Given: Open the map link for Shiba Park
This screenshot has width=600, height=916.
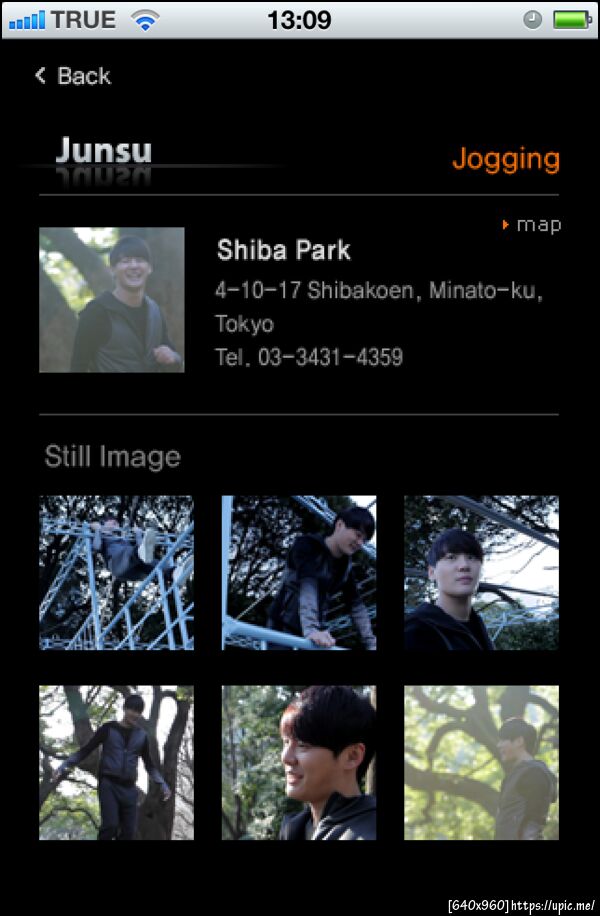Looking at the screenshot, I should 534,225.
